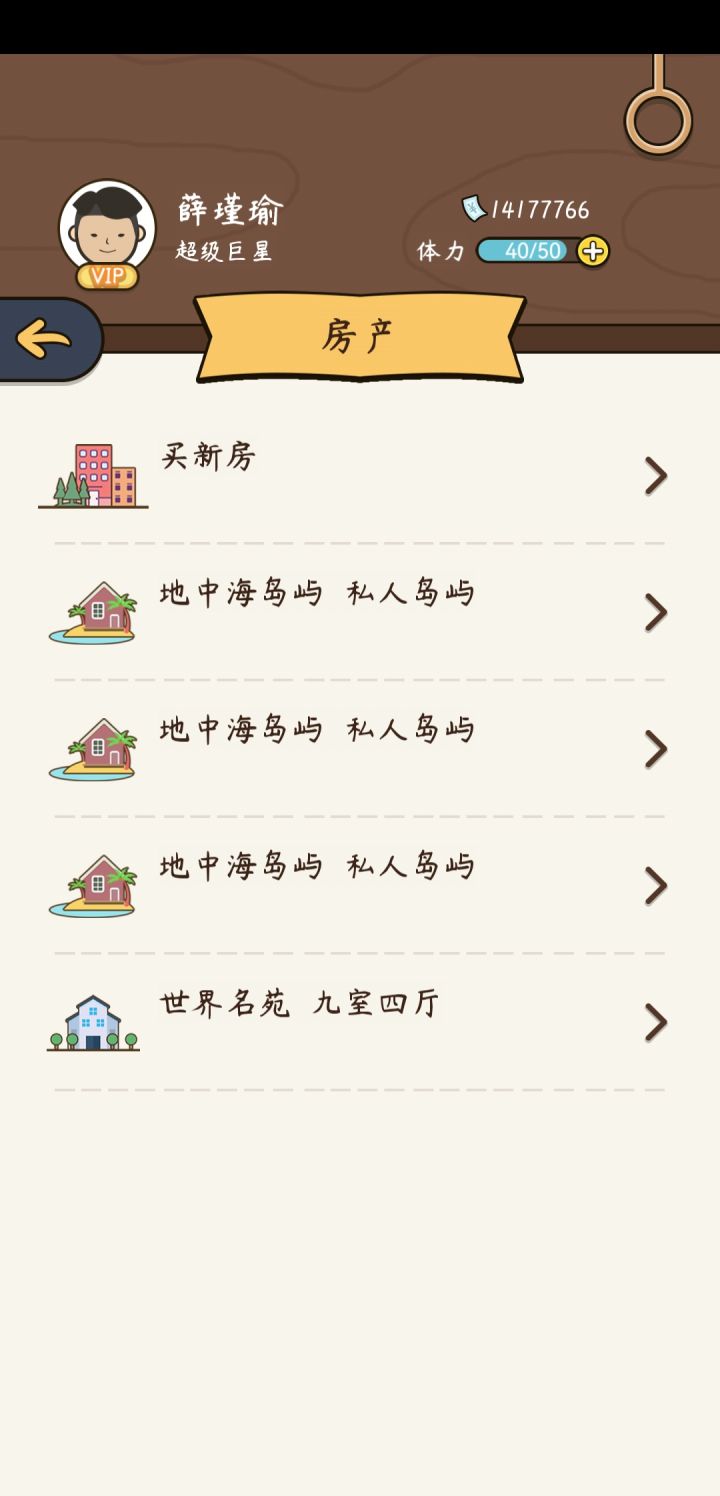This screenshot has height=1496, width=720.
Task: Tap the back arrow to leave 房产
Action: point(42,339)
